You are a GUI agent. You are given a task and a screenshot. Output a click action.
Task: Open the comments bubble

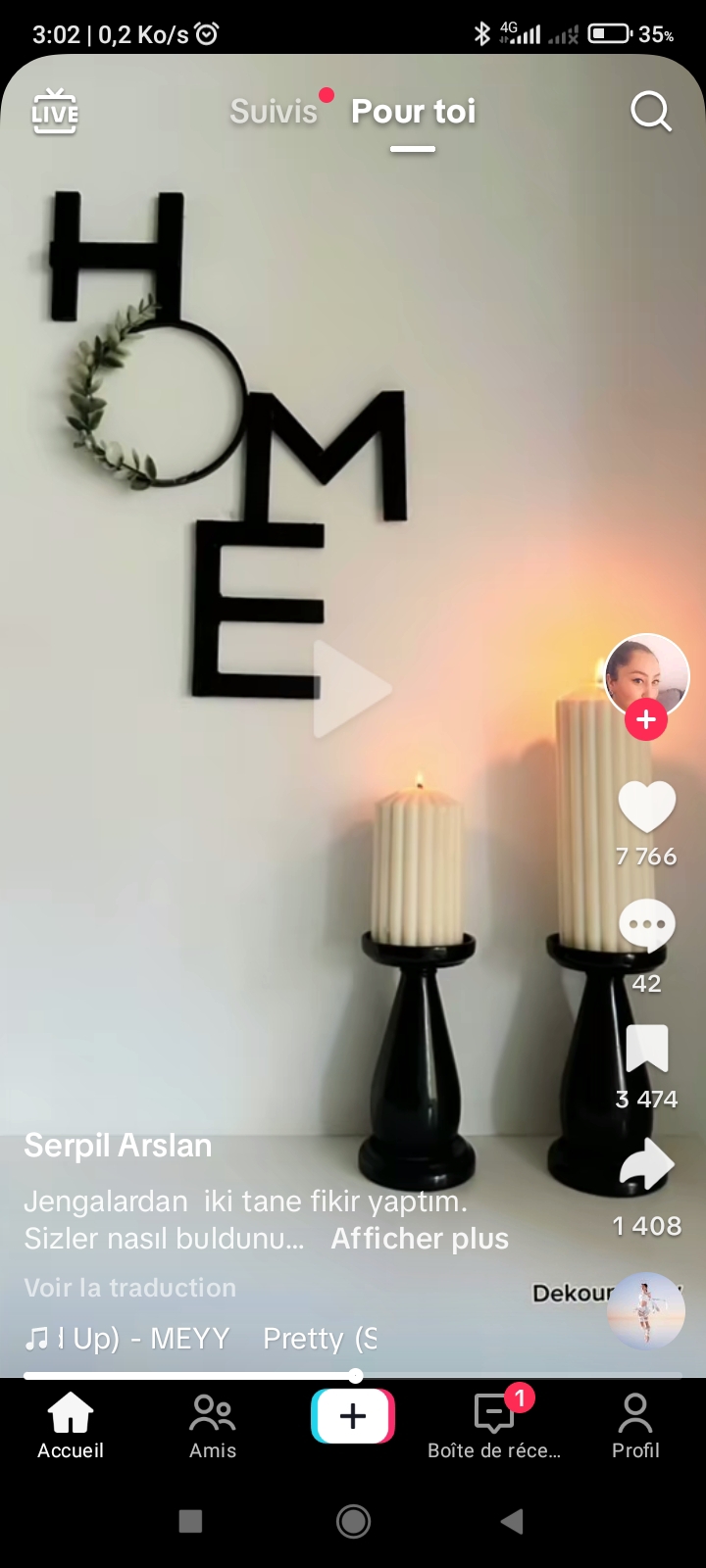point(646,925)
